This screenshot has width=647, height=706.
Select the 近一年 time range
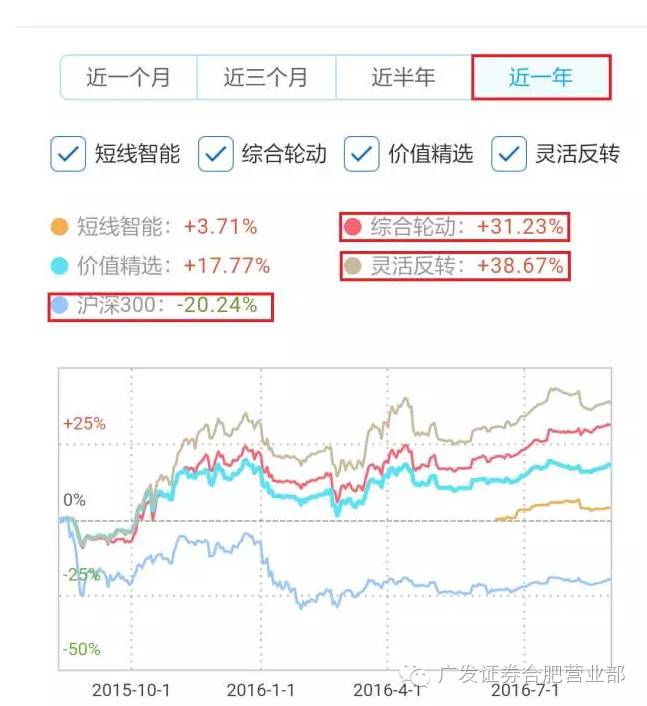click(x=540, y=78)
